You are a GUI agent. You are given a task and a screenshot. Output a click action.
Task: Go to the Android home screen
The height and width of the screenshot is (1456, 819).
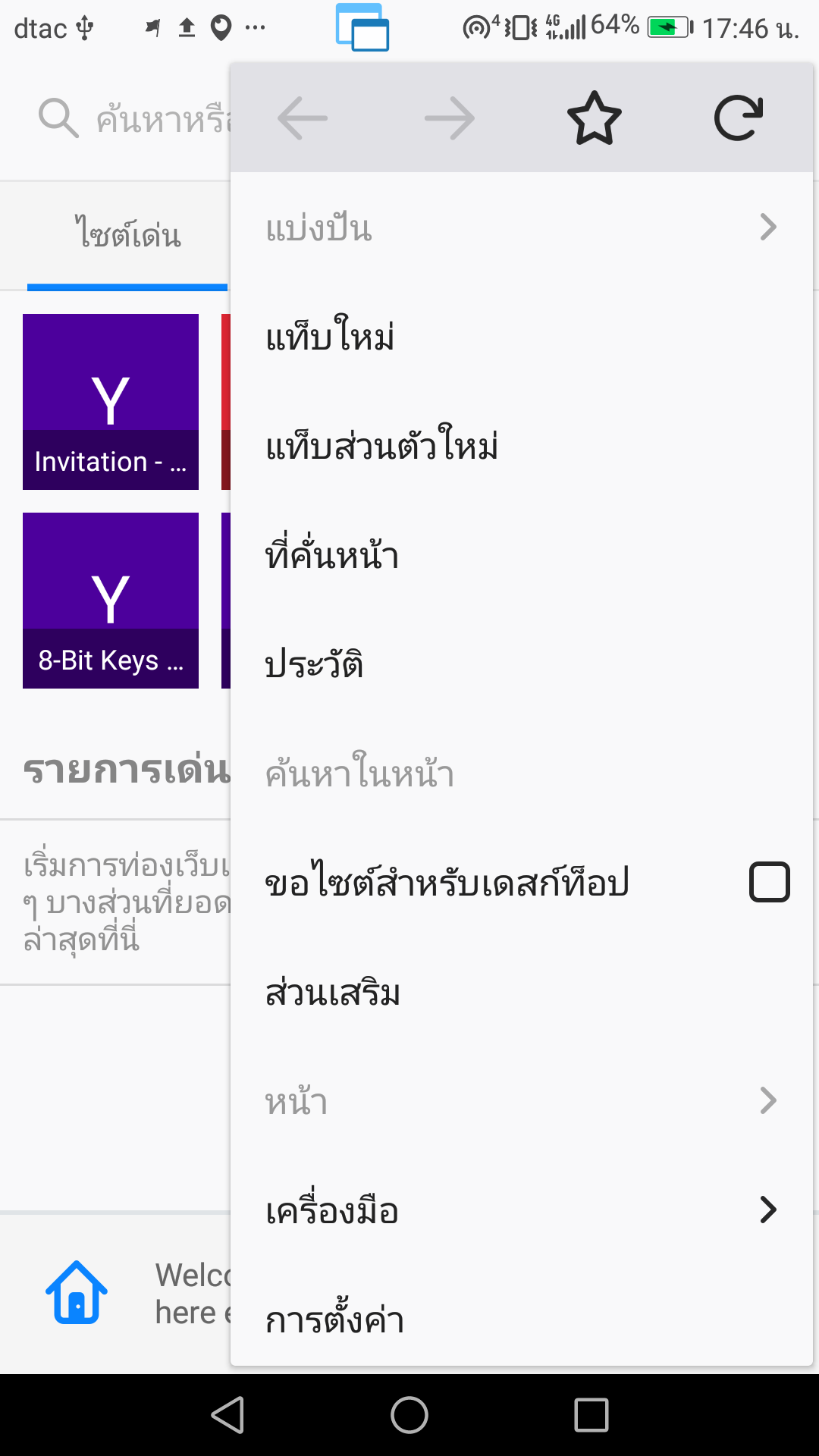409,1415
